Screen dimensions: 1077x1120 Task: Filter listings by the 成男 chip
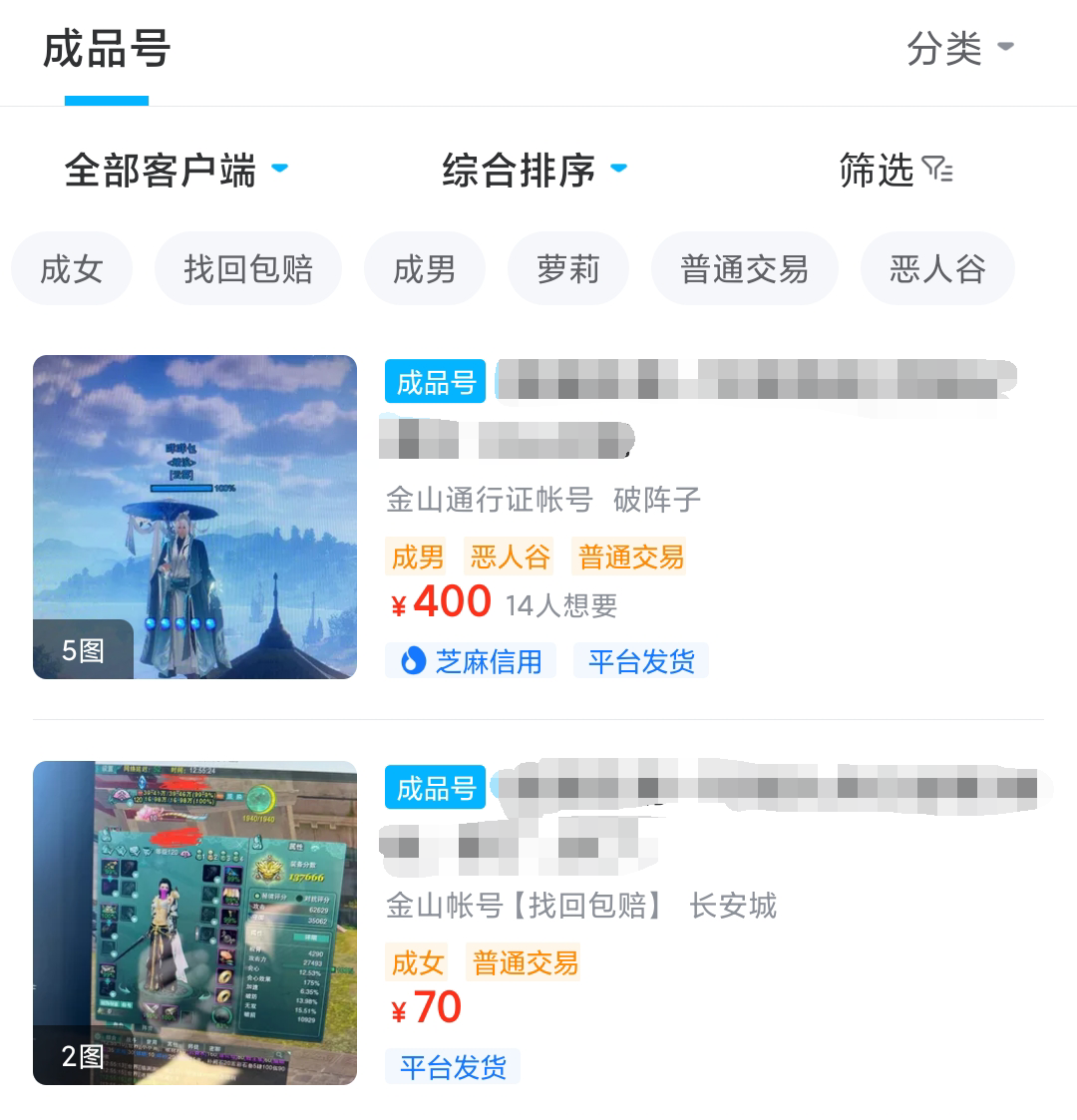tap(424, 269)
